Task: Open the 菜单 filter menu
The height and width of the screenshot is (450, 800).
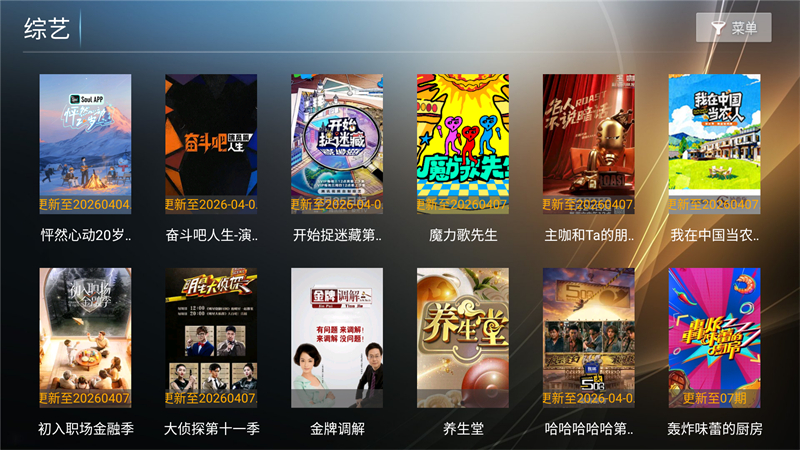Action: (733, 28)
